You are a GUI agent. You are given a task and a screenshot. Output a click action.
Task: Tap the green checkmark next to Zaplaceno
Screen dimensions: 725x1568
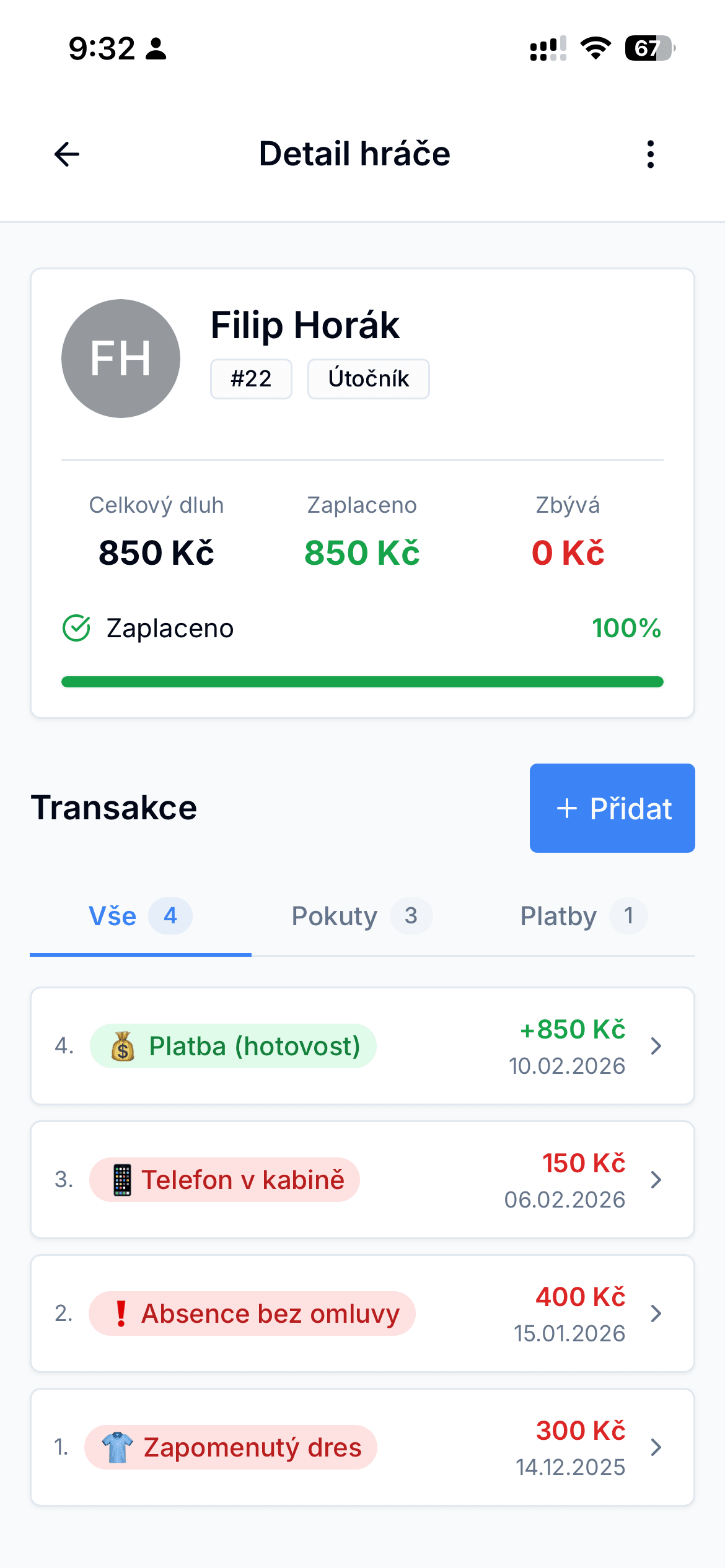[x=76, y=628]
